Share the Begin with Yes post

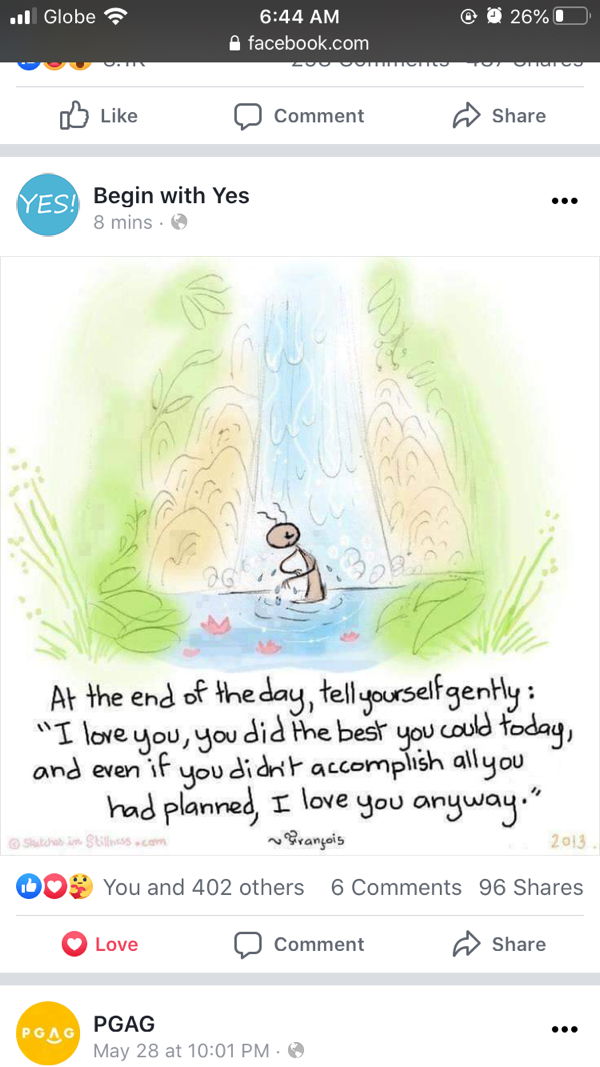(499, 944)
